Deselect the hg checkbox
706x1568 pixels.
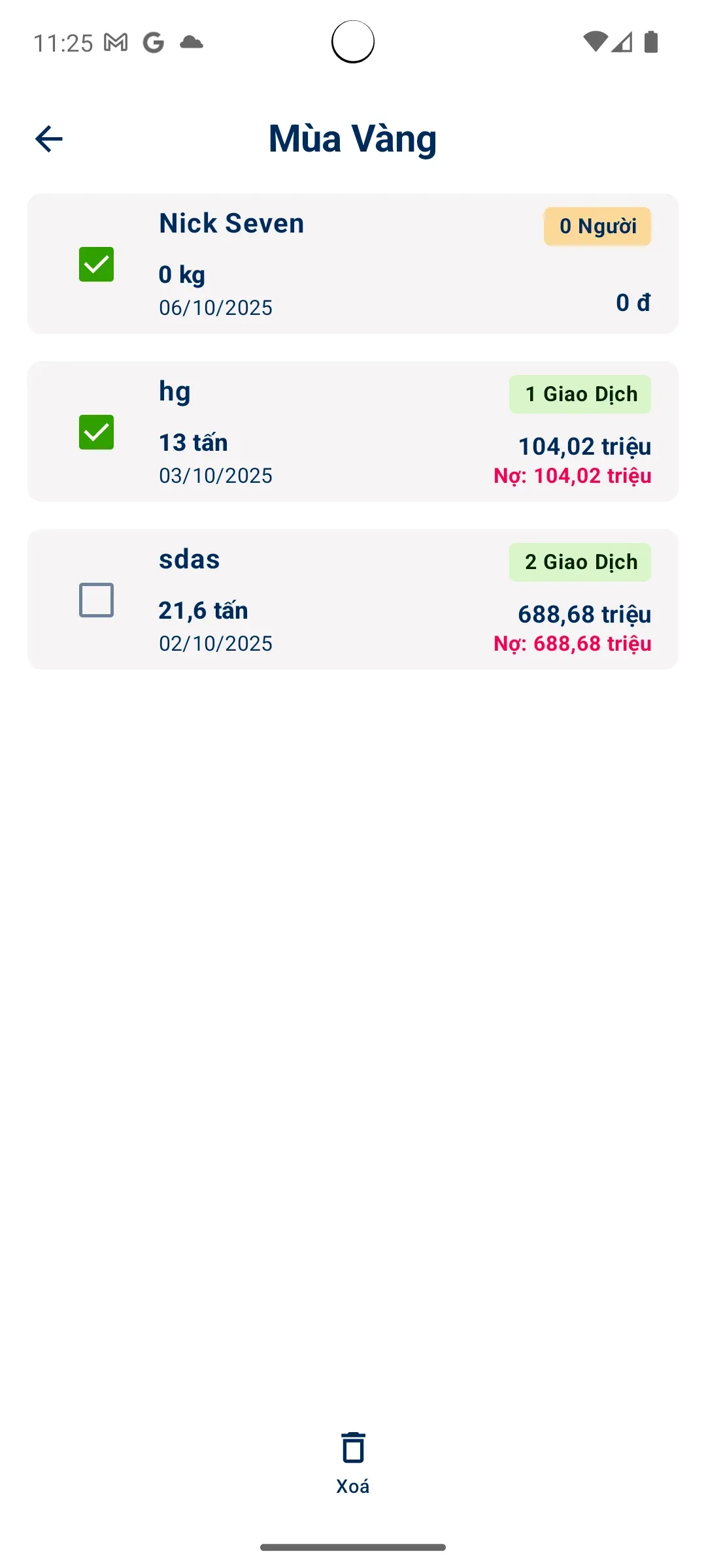(x=96, y=432)
